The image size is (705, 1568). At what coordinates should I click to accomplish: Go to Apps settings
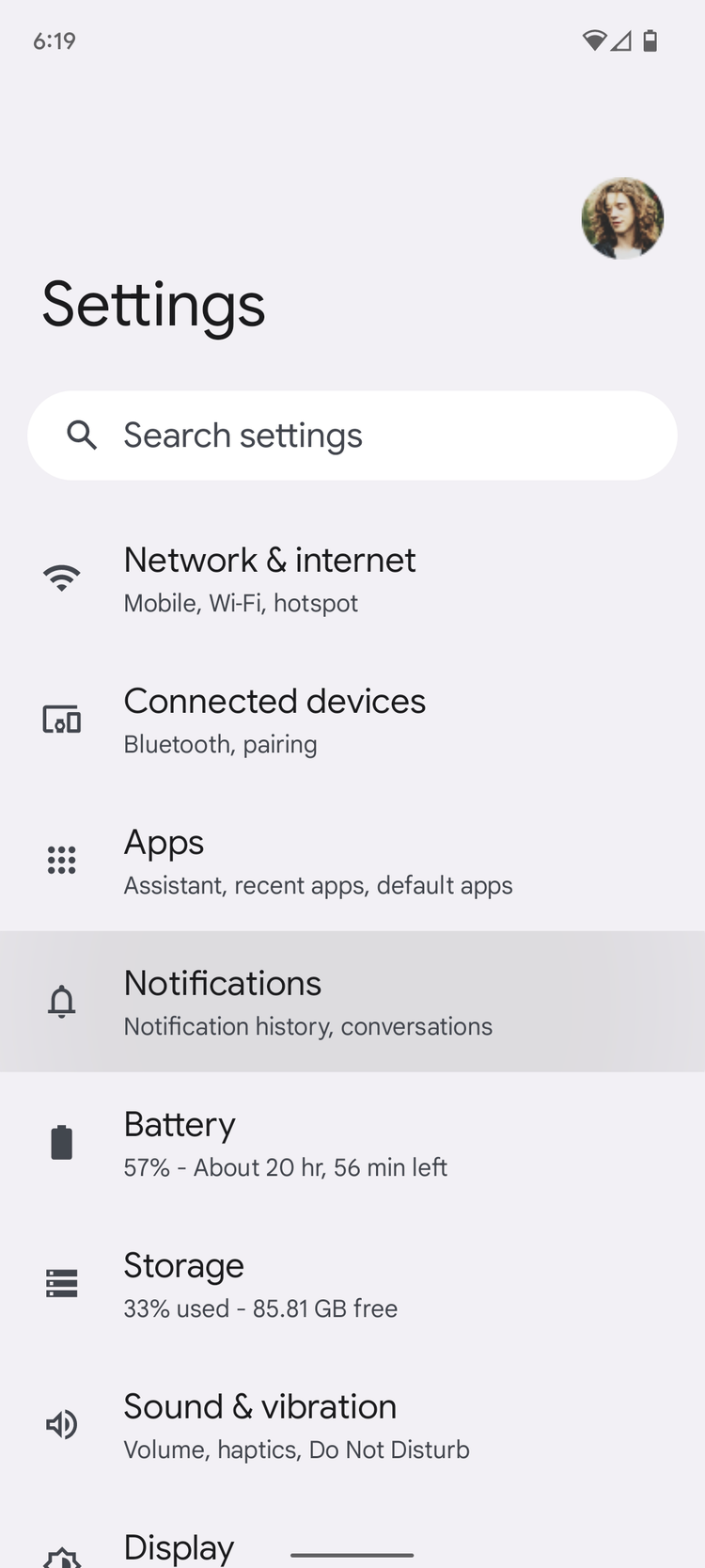352,861
